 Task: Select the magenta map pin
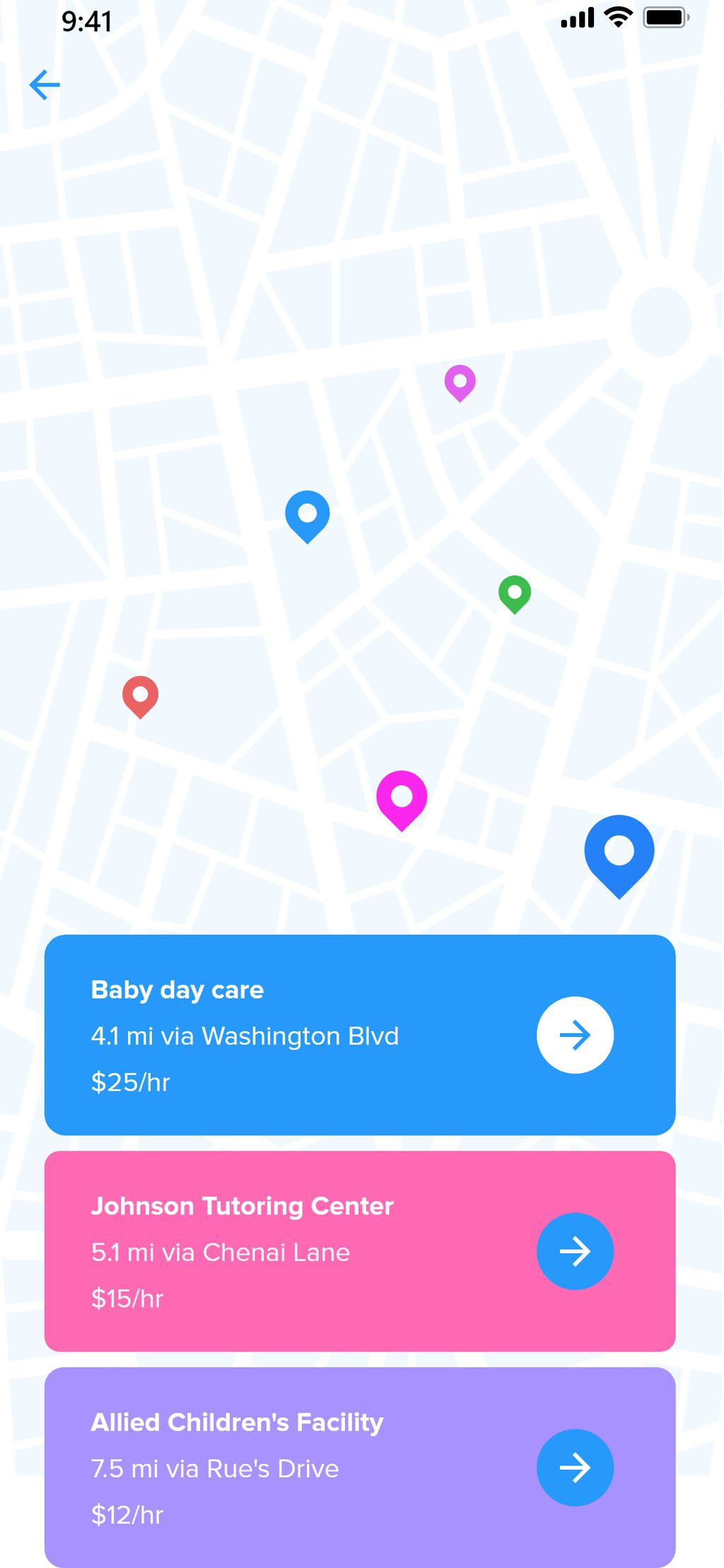coord(402,798)
